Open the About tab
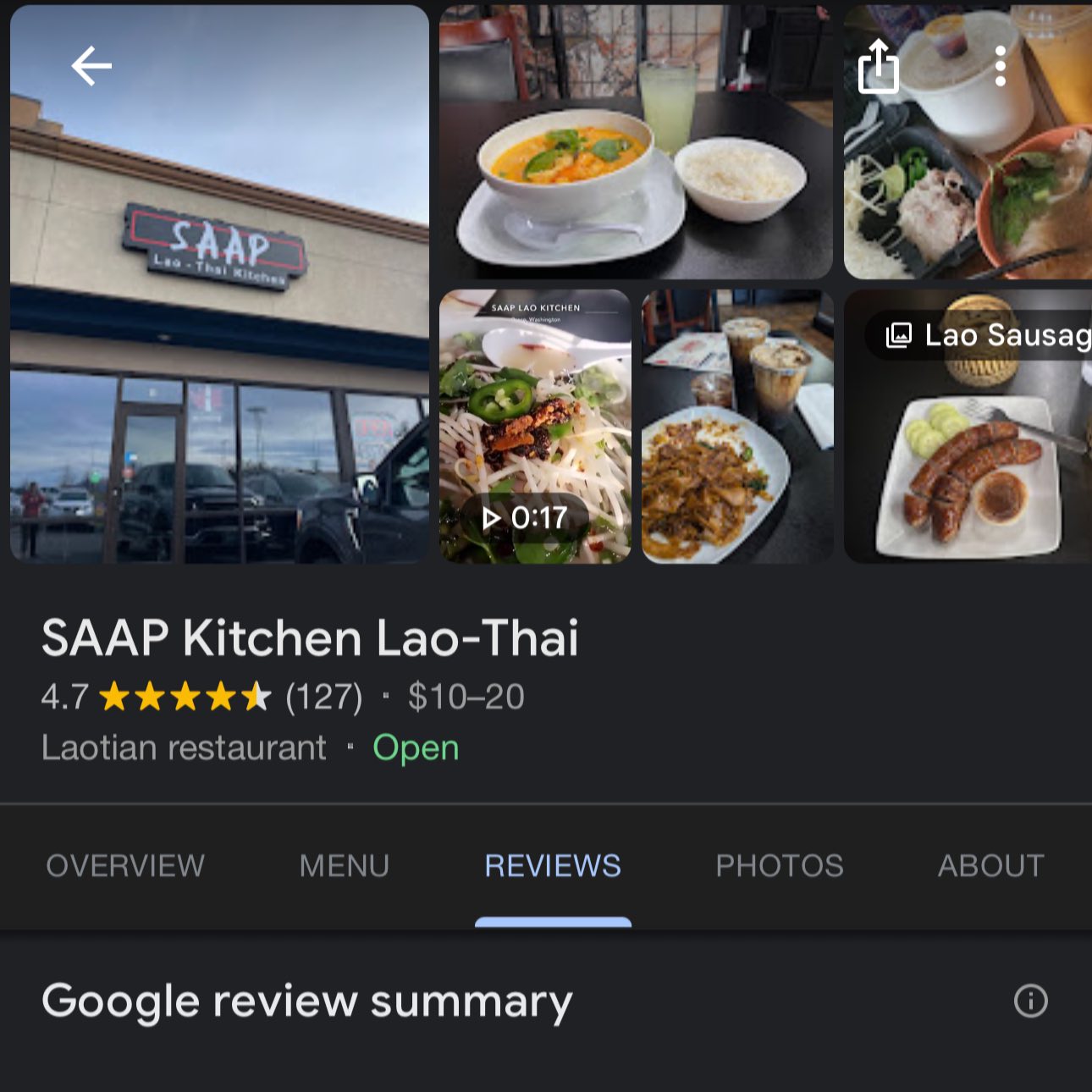This screenshot has width=1092, height=1092. 990,865
